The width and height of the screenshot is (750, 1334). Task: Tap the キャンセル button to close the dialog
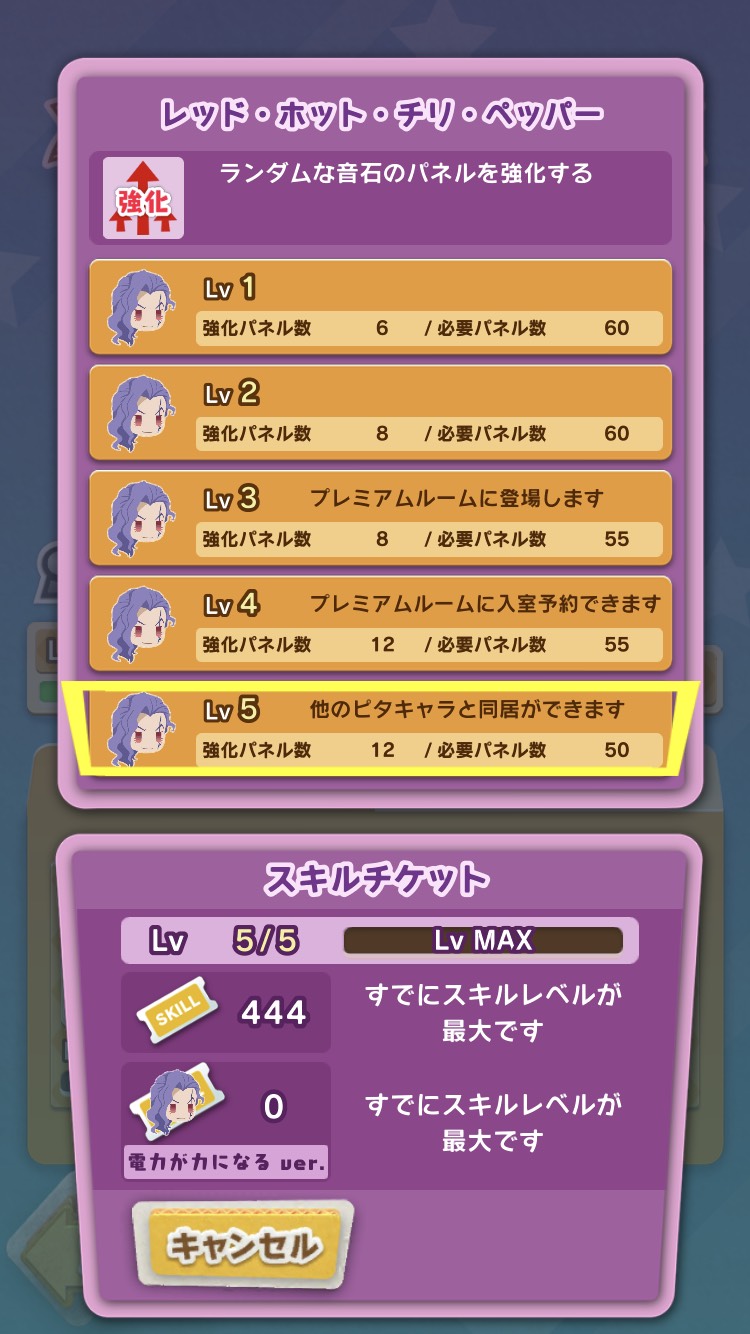pyautogui.click(x=243, y=1245)
